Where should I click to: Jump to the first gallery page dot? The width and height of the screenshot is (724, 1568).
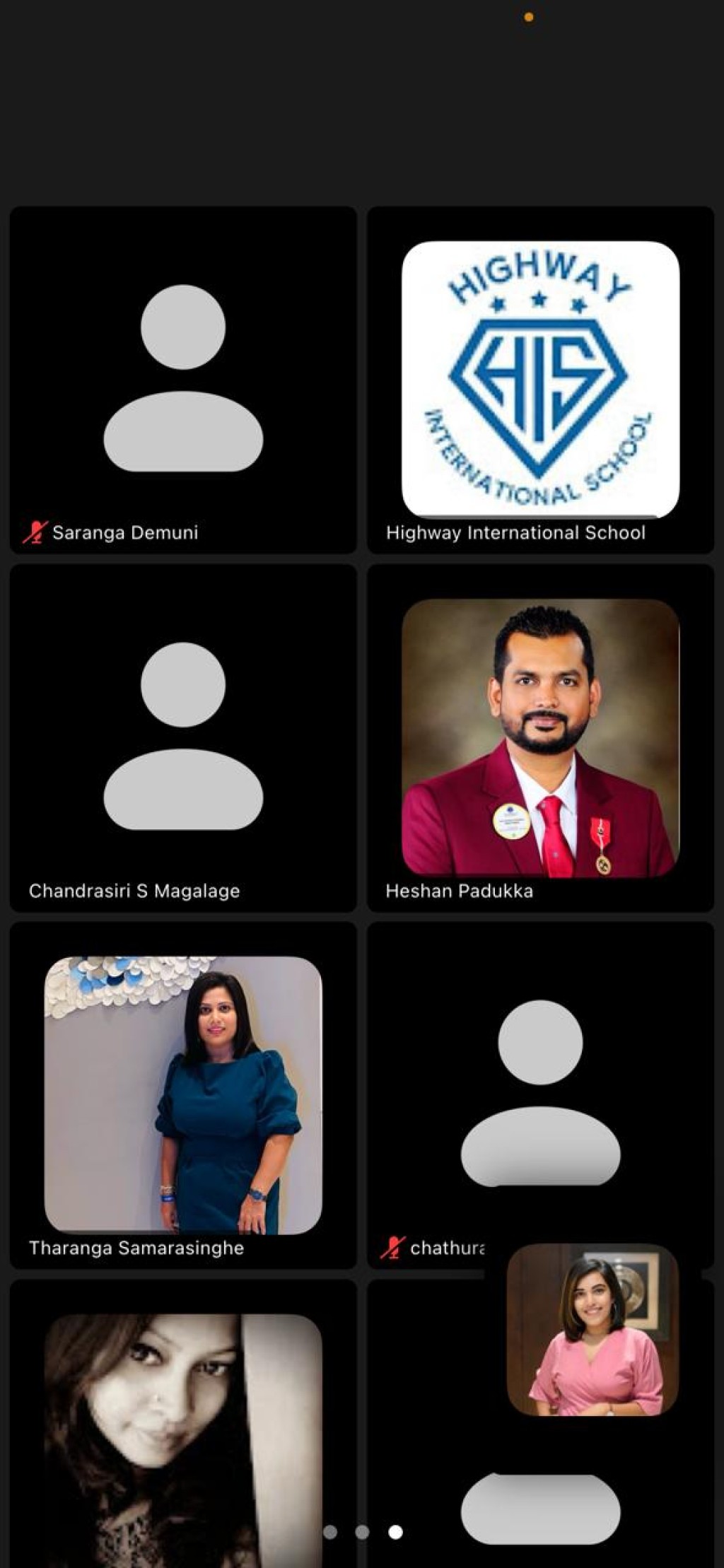pos(330,1532)
